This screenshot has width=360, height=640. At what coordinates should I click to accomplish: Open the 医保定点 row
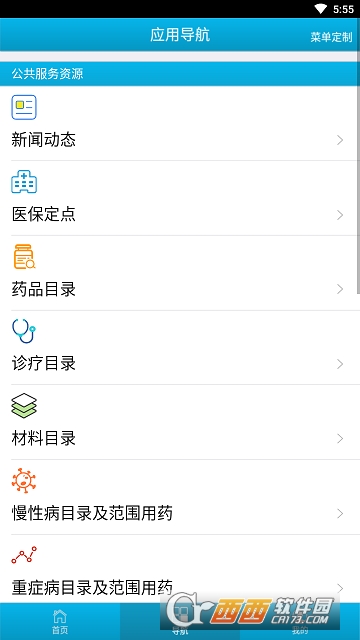[x=180, y=198]
